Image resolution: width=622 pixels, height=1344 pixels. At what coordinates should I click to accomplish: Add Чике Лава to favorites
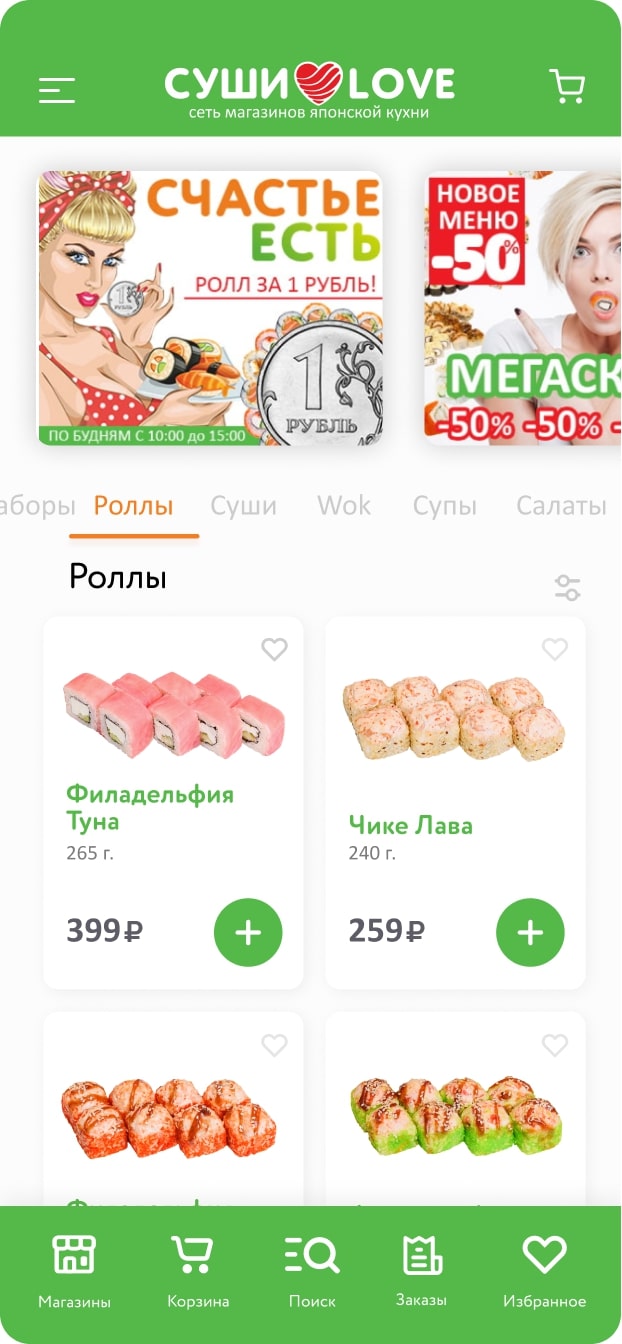click(x=555, y=650)
